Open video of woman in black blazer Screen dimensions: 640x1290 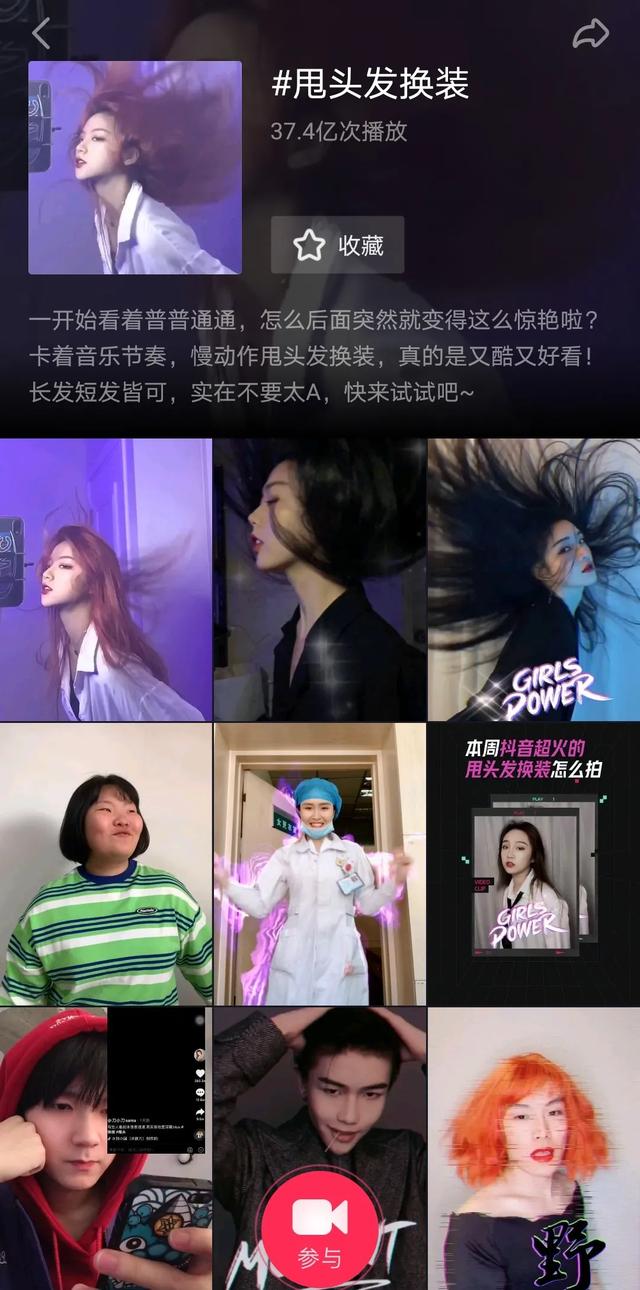(320, 580)
